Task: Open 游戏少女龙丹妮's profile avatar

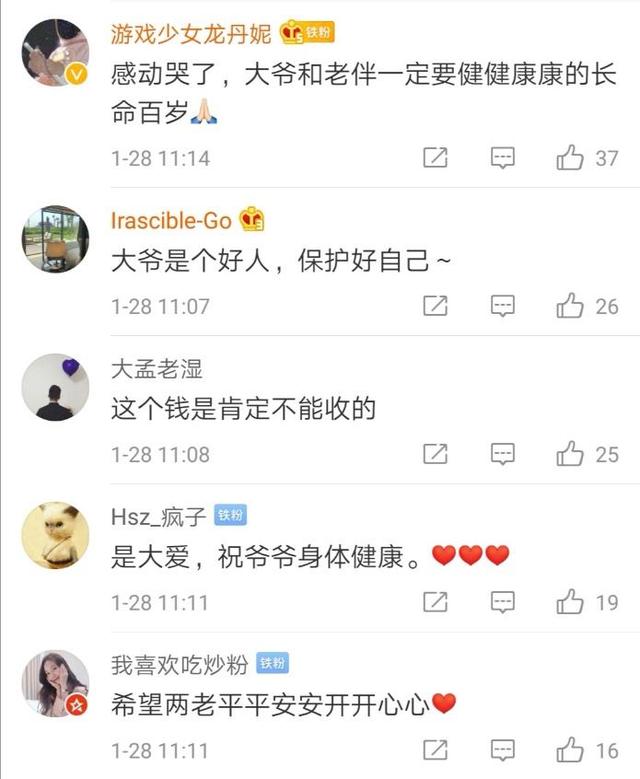Action: pyautogui.click(x=56, y=53)
